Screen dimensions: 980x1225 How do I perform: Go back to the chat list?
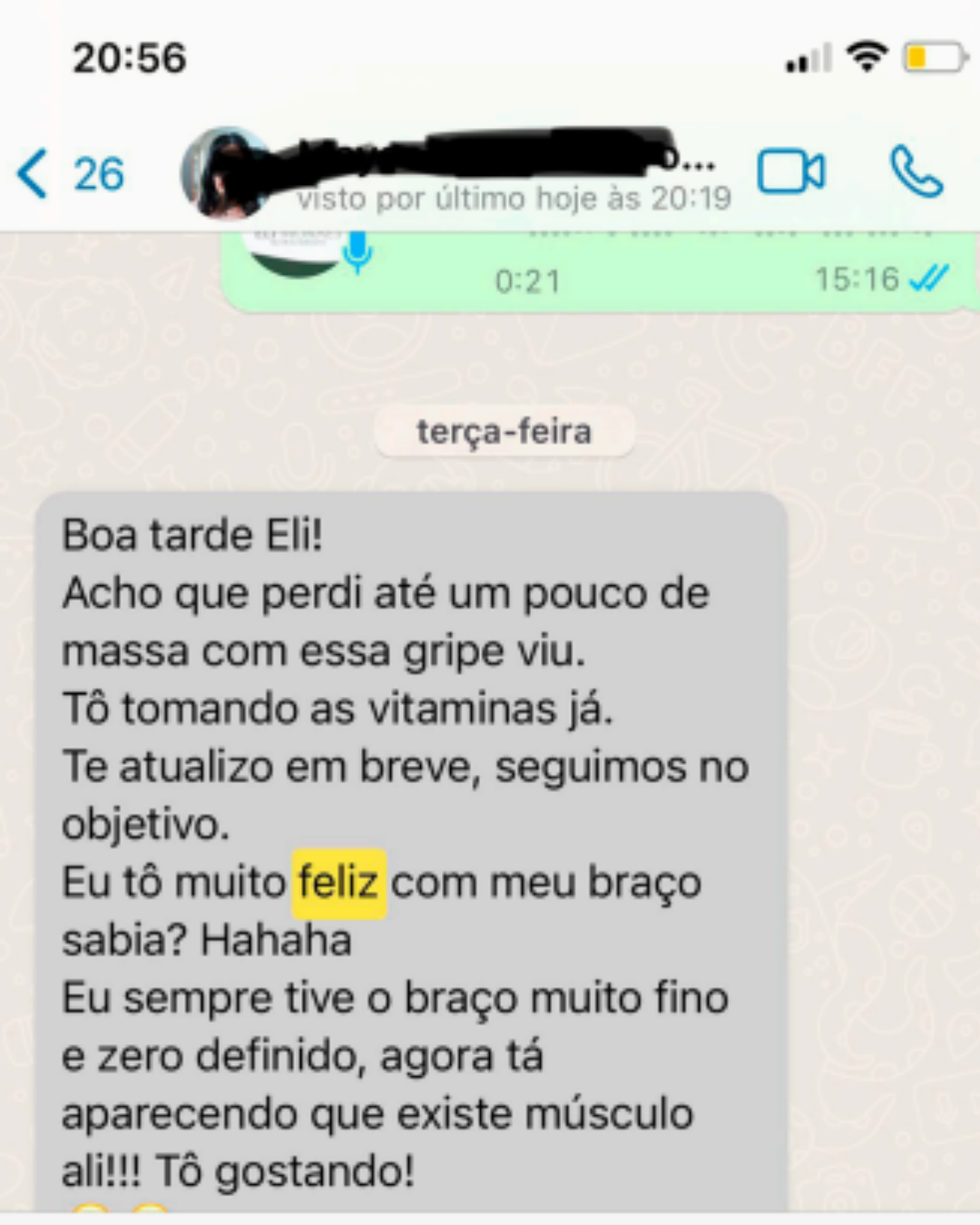[34, 173]
